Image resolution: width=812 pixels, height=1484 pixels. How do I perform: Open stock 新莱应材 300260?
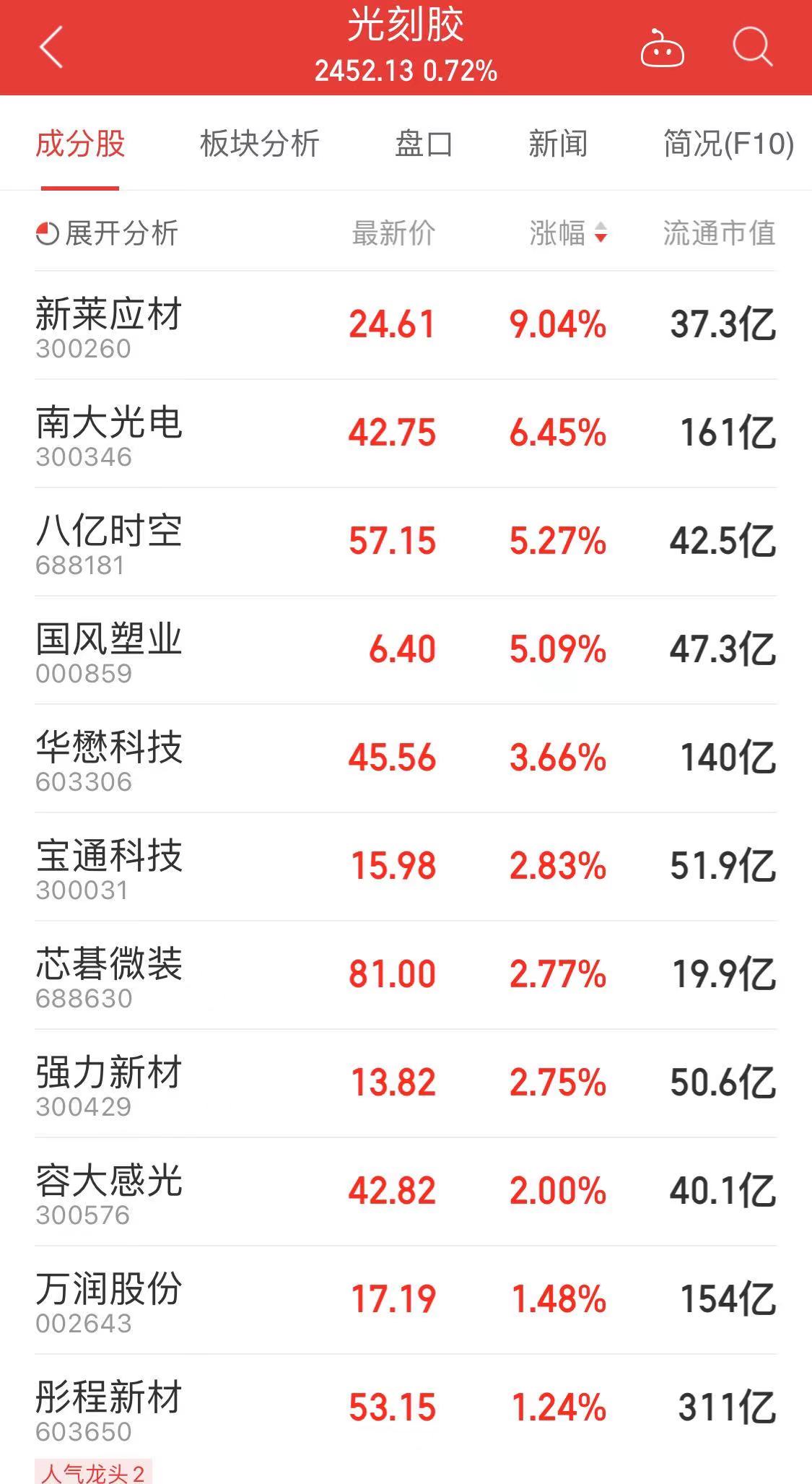pos(108,325)
